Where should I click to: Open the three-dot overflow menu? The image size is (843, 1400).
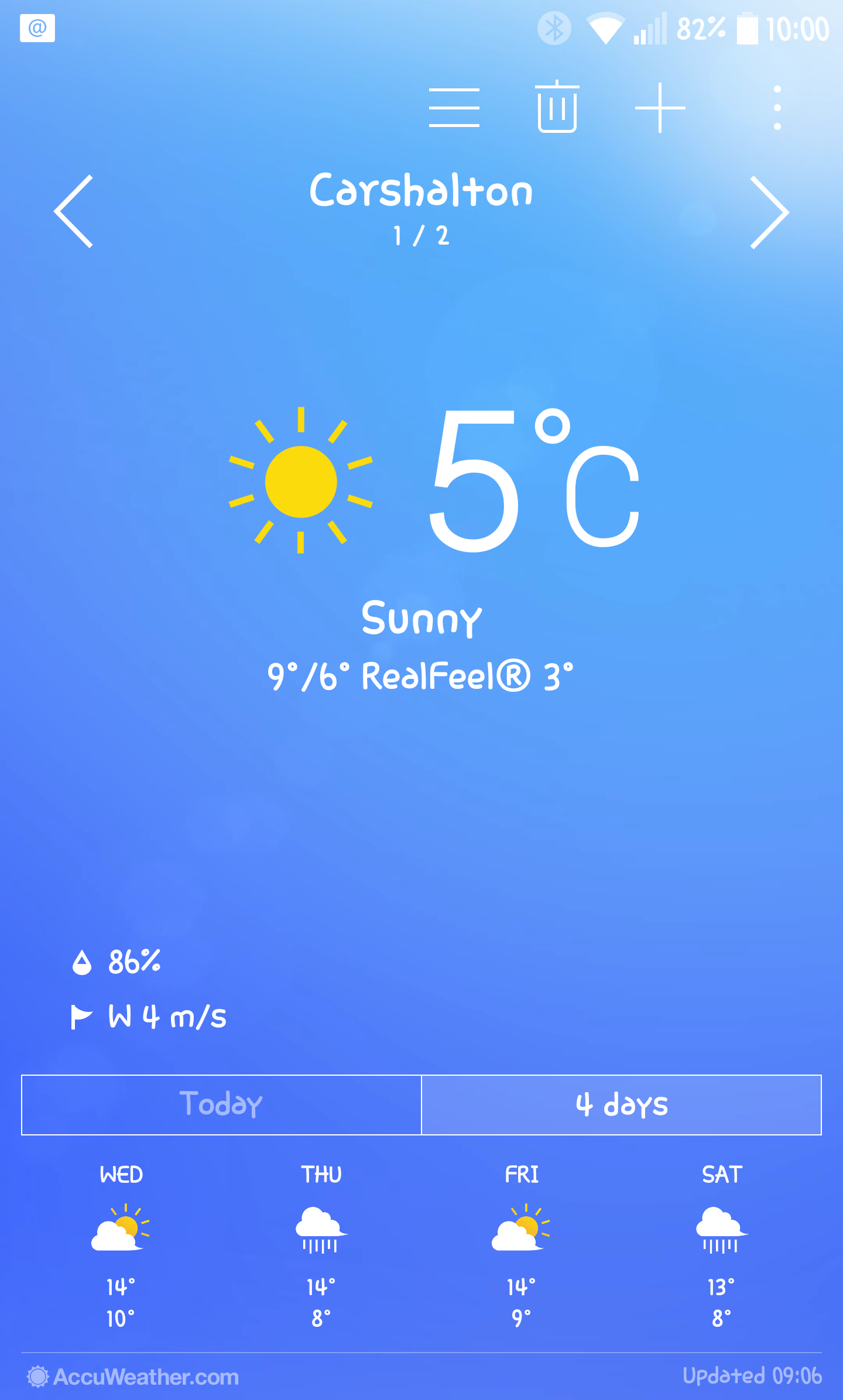coord(777,108)
